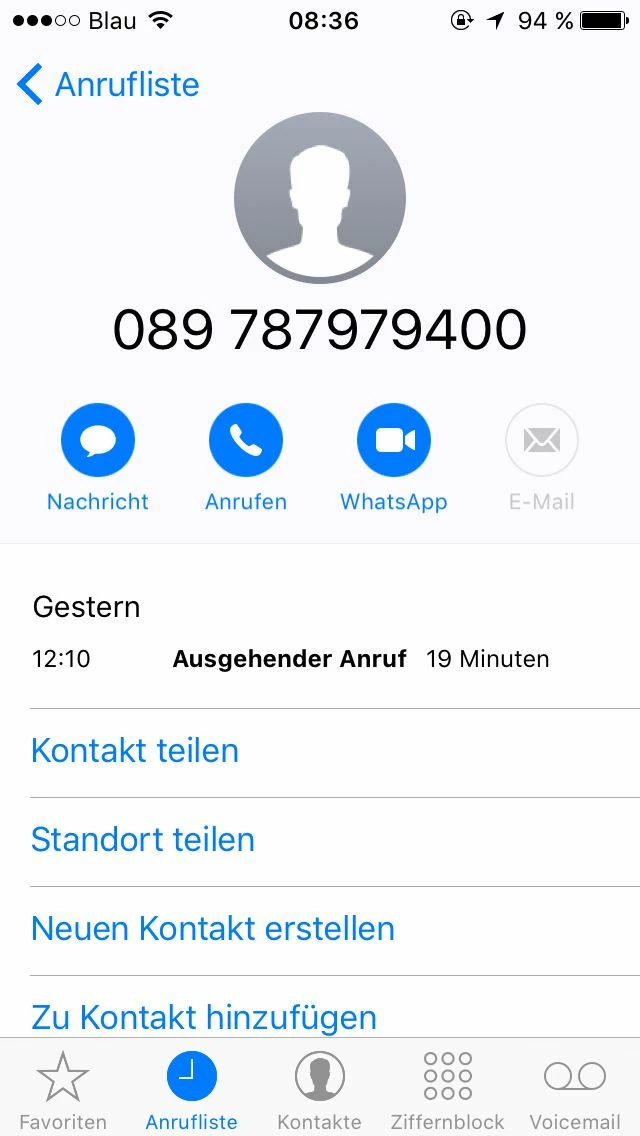Go to the Voicemail tab
Screen dimensions: 640x1136
click(575, 1088)
